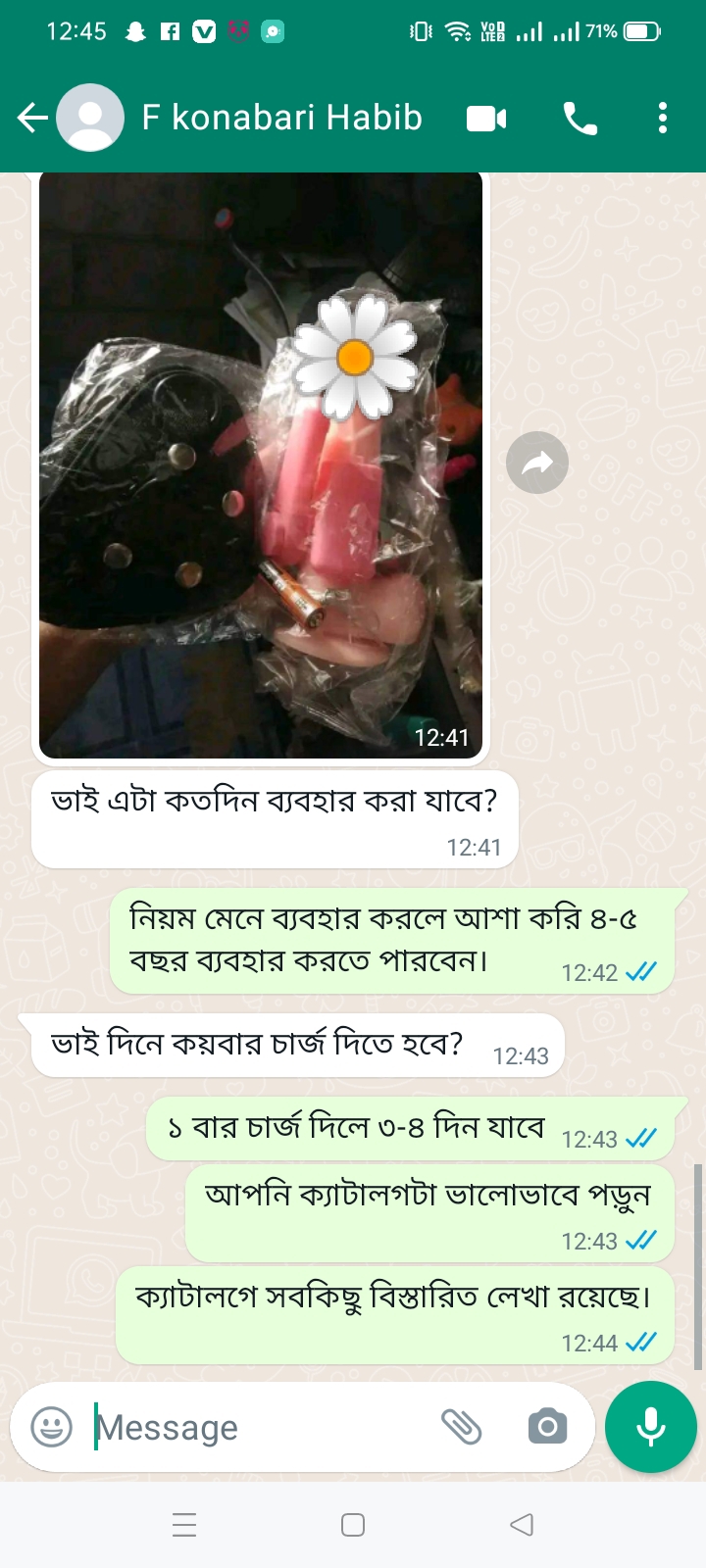Open the received photo from 12:41
The width and height of the screenshot is (706, 1568).
coord(261,465)
